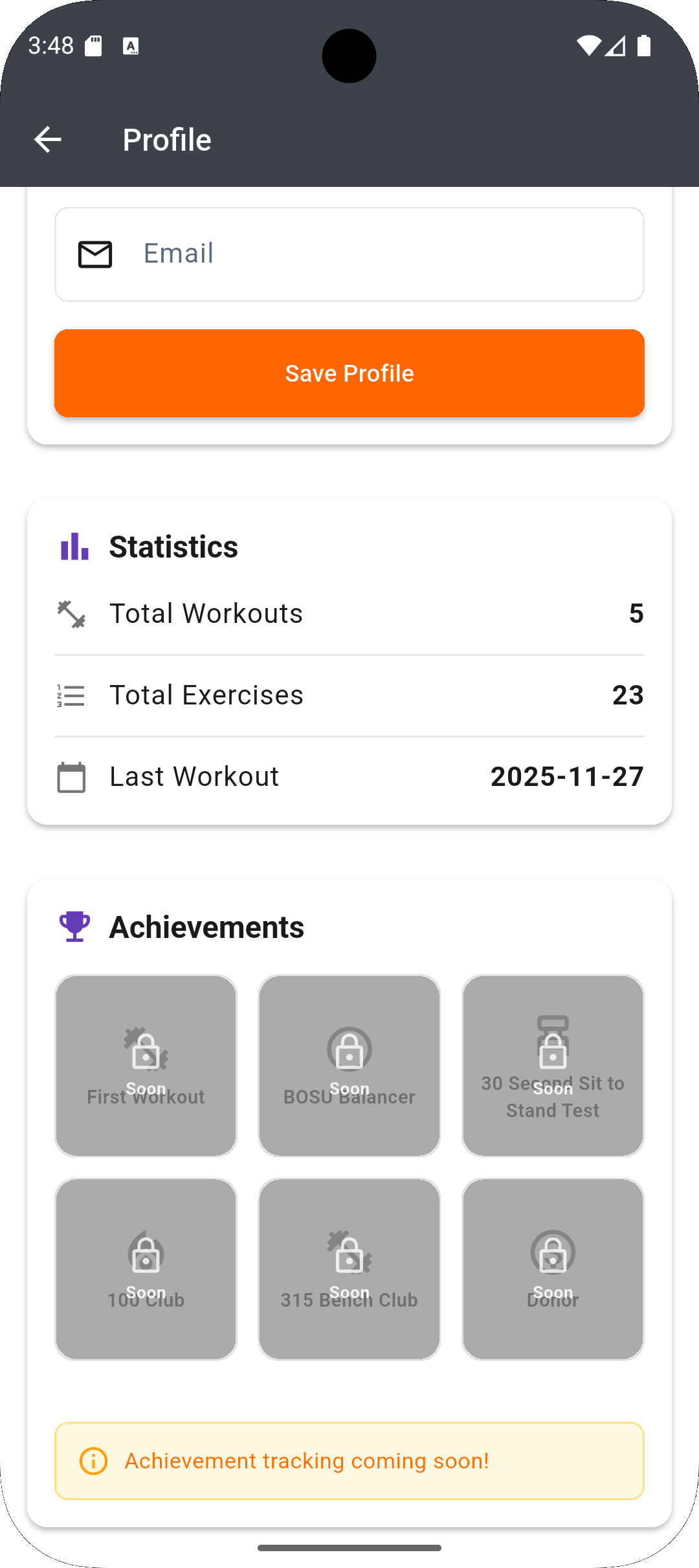Tap the back arrow in the header
The height and width of the screenshot is (1568, 699).
pyautogui.click(x=47, y=138)
